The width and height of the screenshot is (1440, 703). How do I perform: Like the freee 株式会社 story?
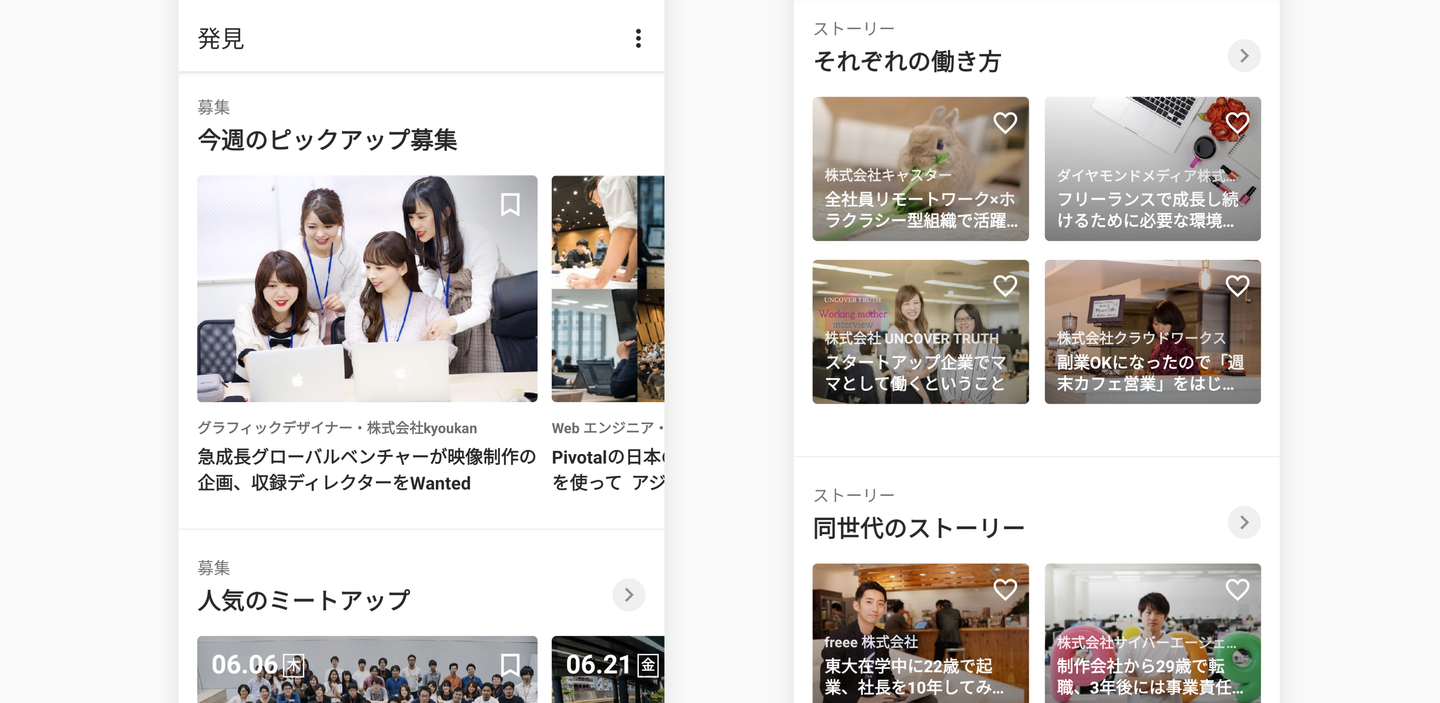tap(1005, 590)
